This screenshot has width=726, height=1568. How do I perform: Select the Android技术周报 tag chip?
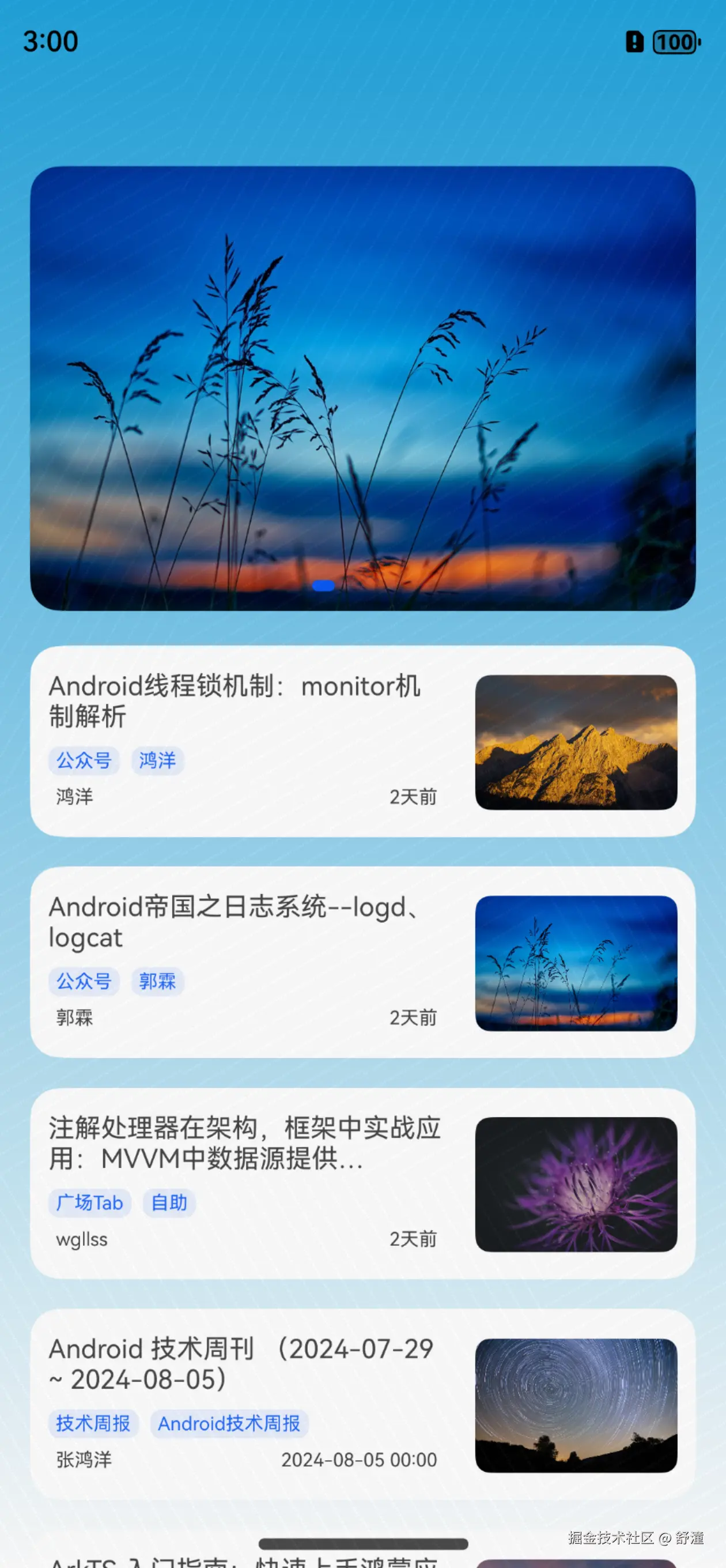click(x=229, y=1424)
